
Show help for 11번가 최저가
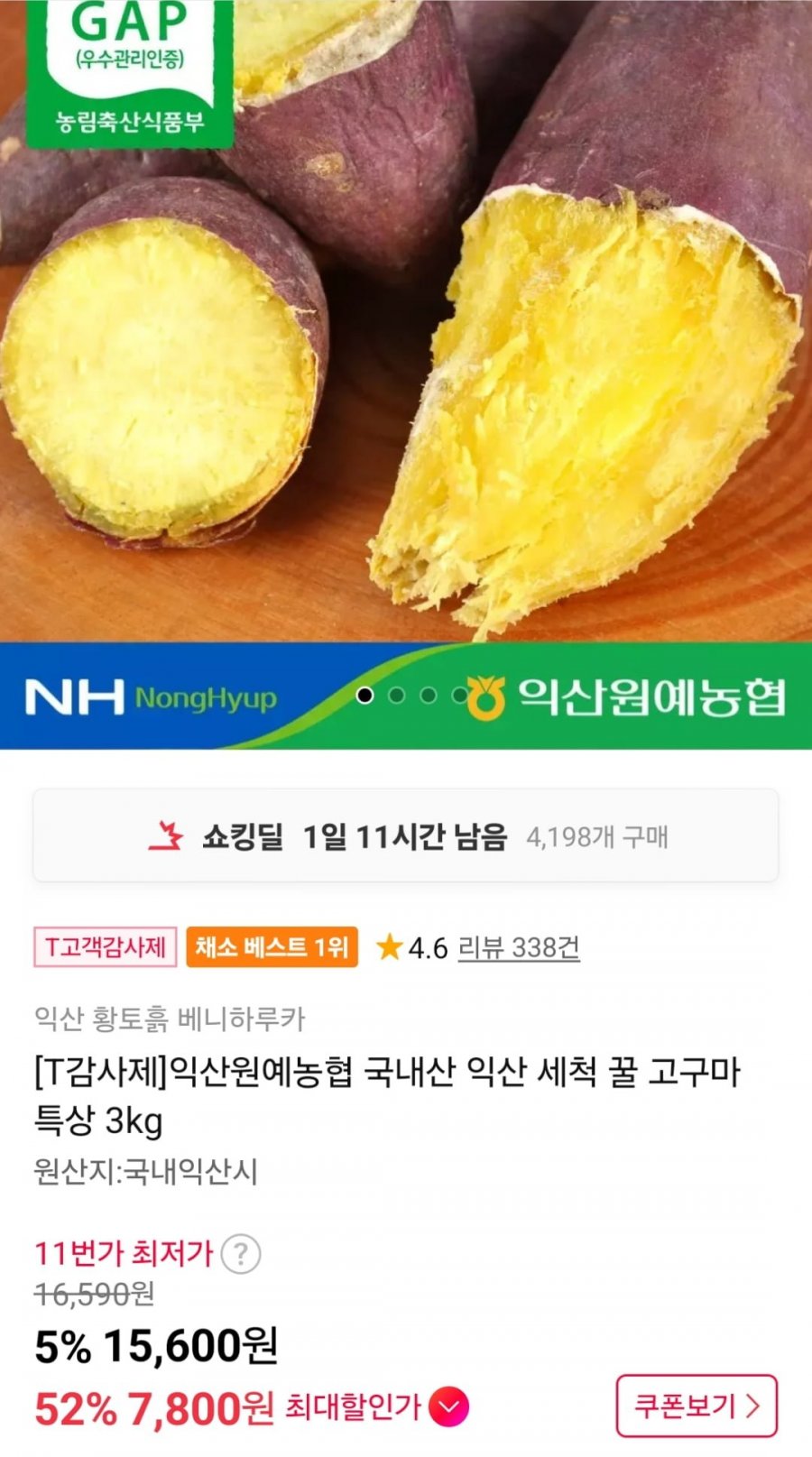241,1253
